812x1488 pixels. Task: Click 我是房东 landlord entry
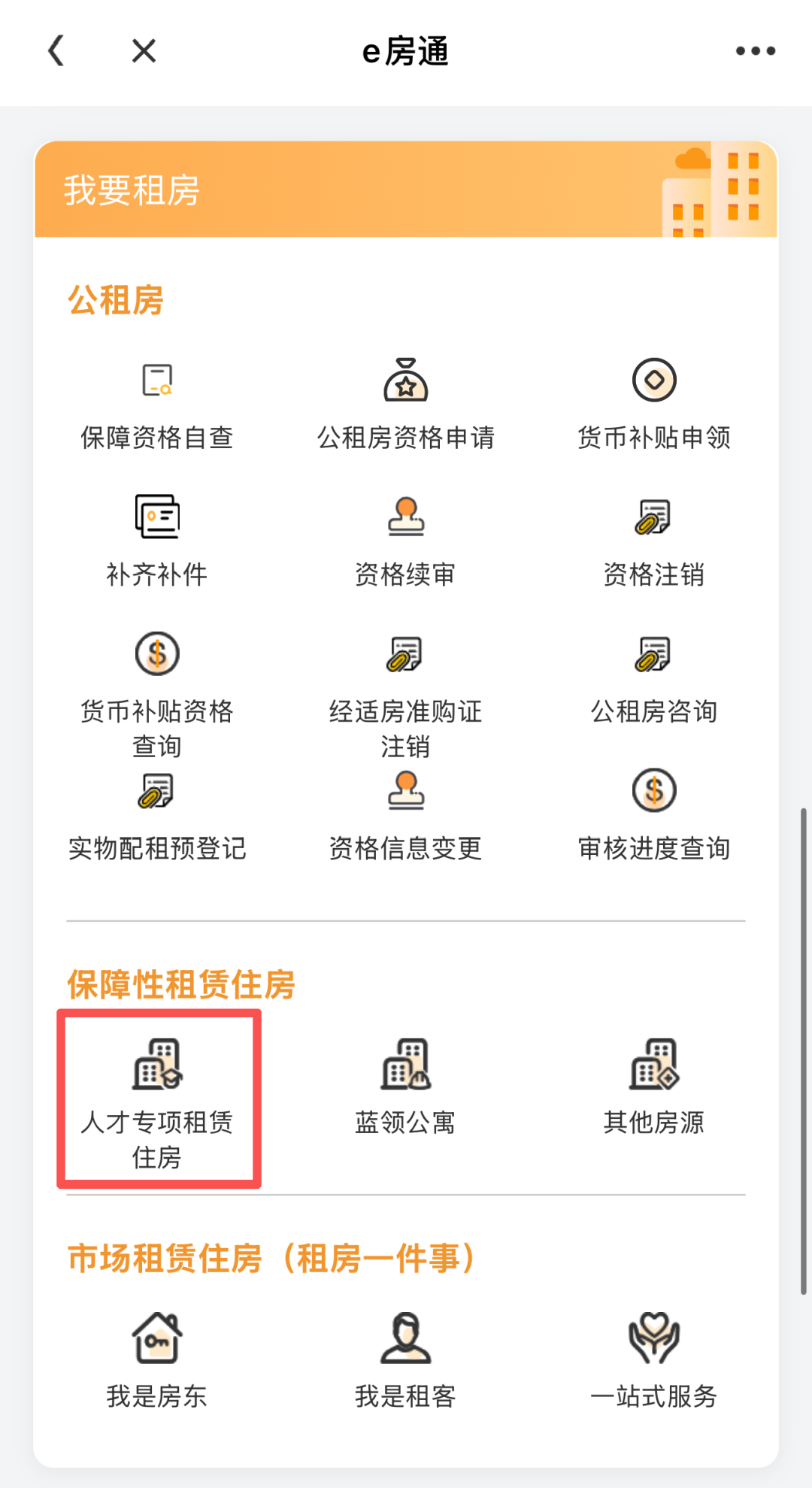156,1361
